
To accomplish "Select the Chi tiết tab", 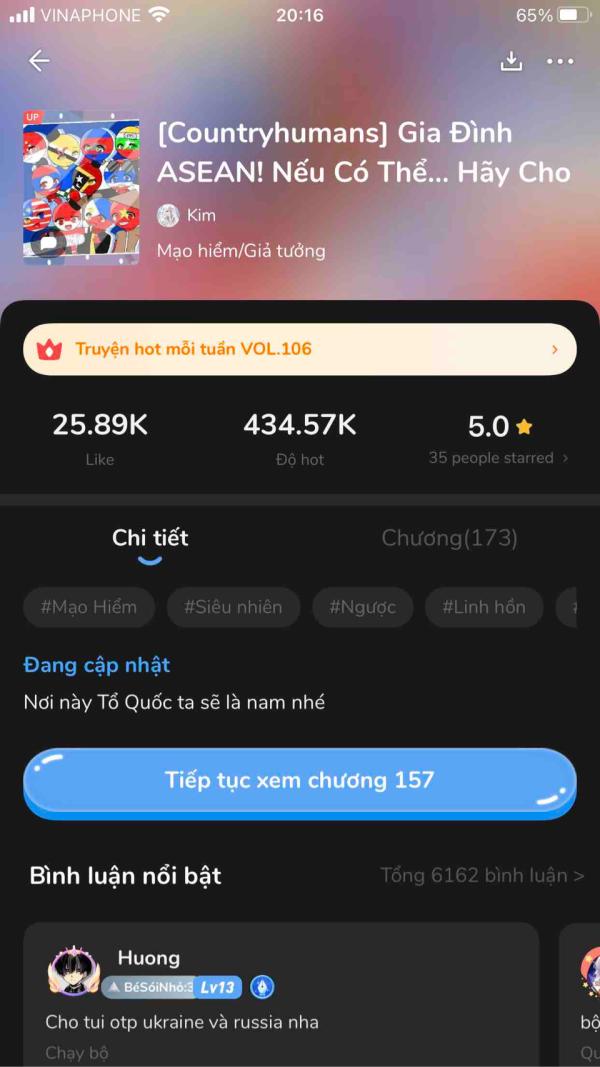I will pos(150,538).
